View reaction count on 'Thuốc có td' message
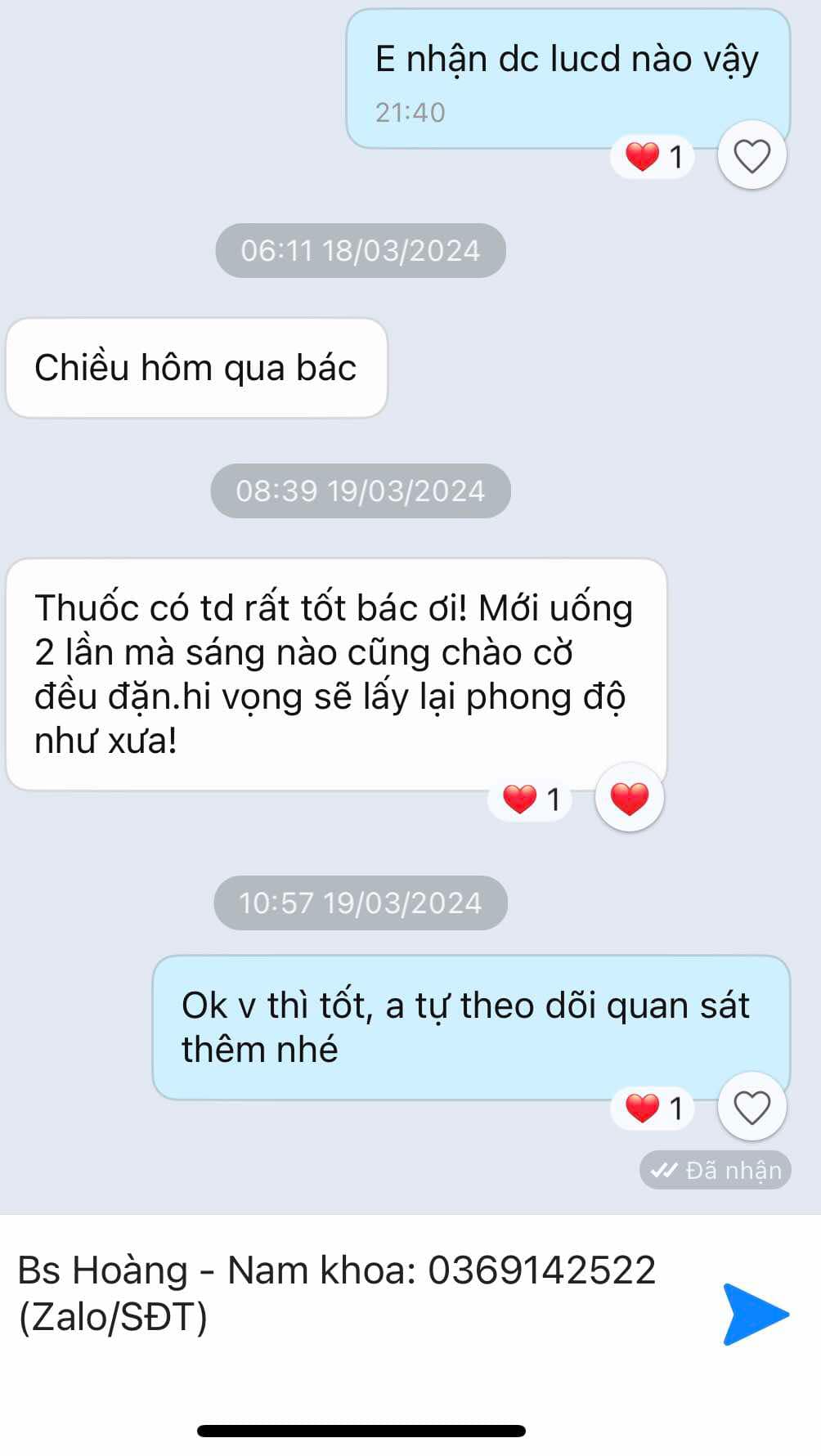 (531, 799)
